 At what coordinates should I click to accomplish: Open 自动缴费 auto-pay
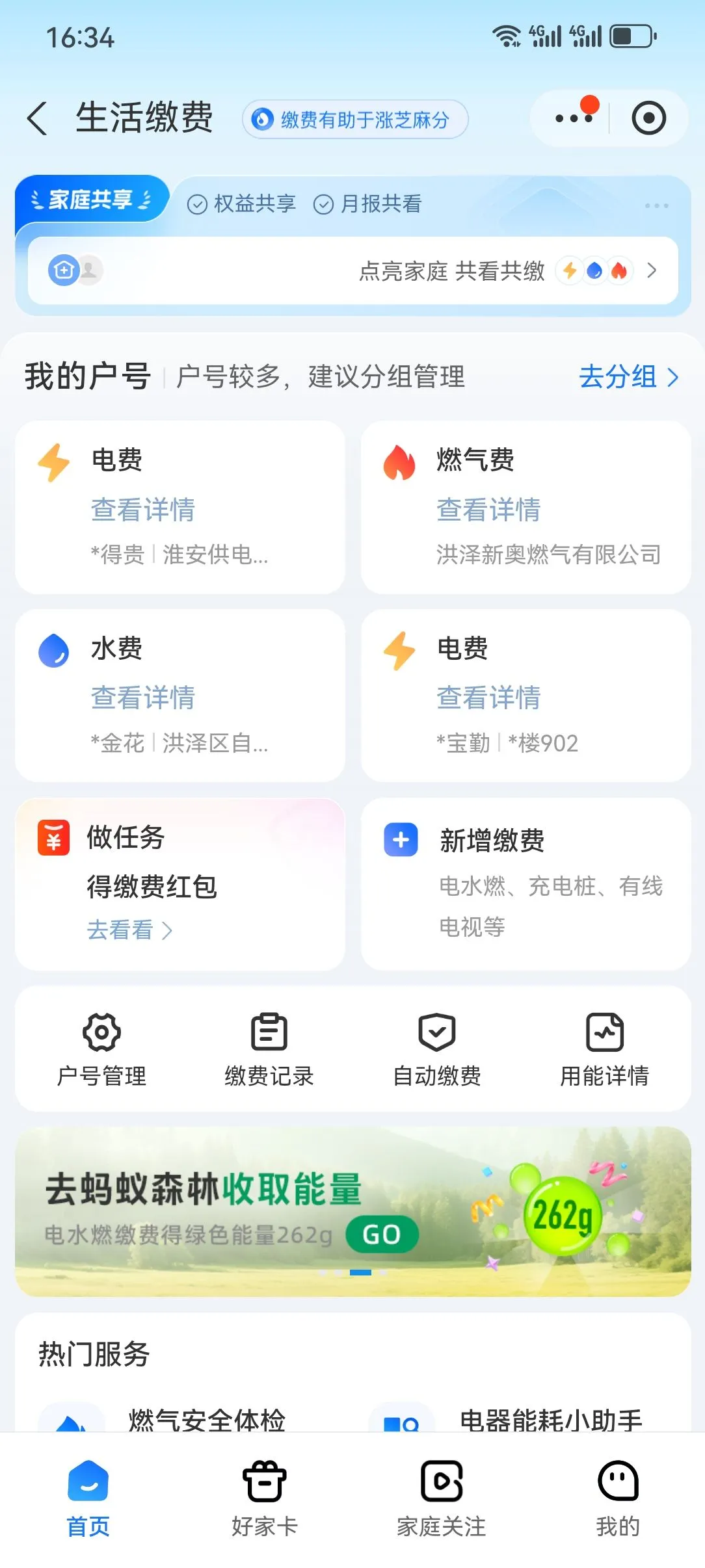[437, 1048]
